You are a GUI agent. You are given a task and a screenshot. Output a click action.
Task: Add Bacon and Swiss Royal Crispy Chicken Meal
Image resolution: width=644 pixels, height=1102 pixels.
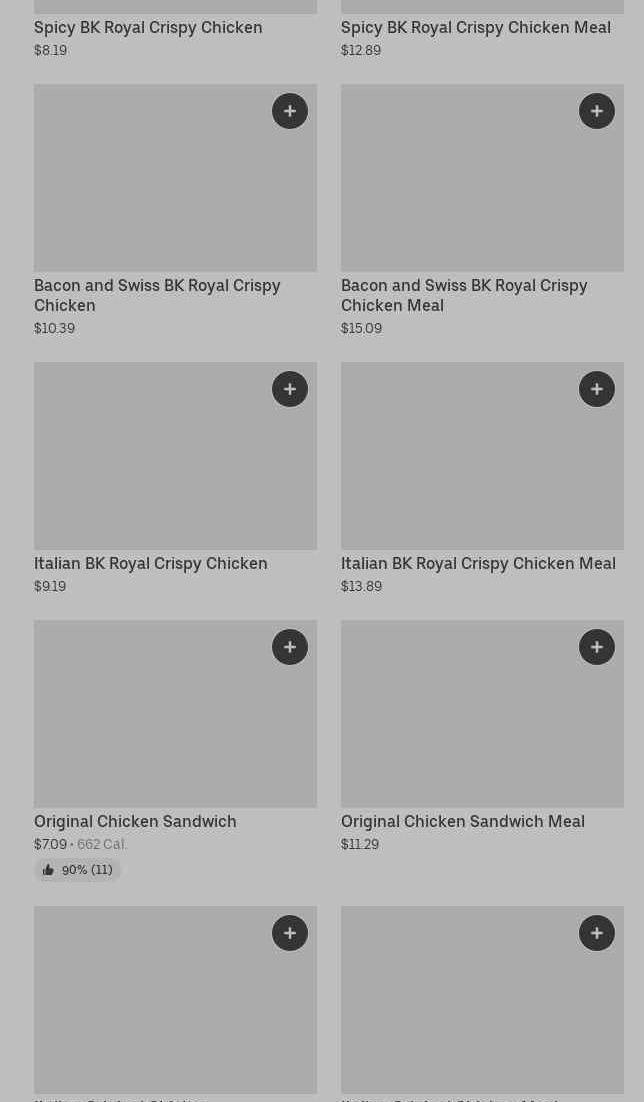pyautogui.click(x=597, y=111)
